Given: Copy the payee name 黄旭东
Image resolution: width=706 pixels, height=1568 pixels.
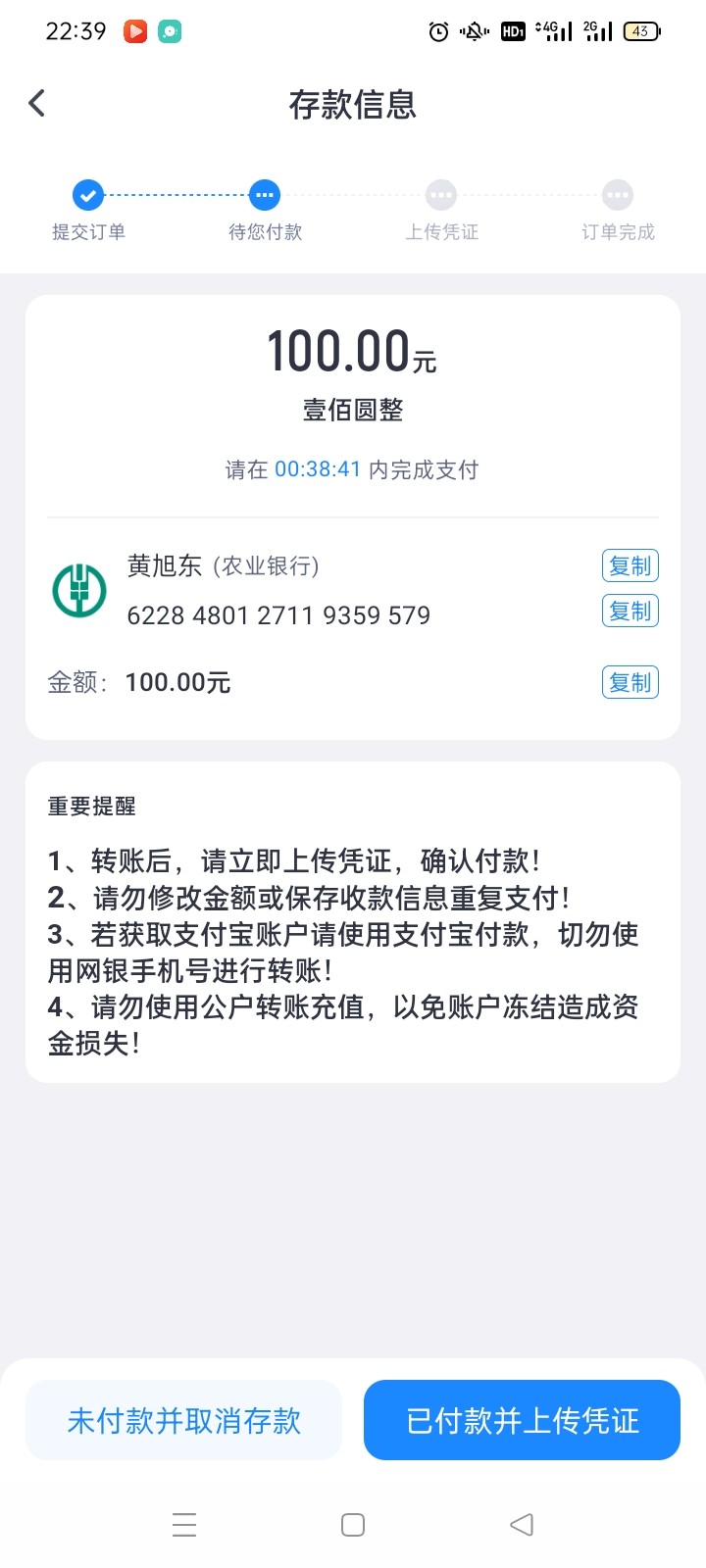Looking at the screenshot, I should (630, 565).
